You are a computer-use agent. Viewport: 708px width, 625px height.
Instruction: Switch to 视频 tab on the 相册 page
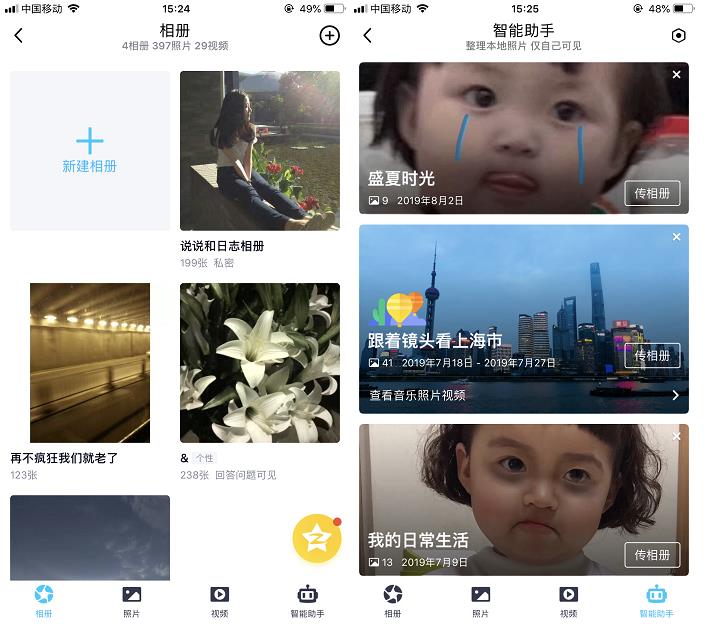(x=219, y=601)
